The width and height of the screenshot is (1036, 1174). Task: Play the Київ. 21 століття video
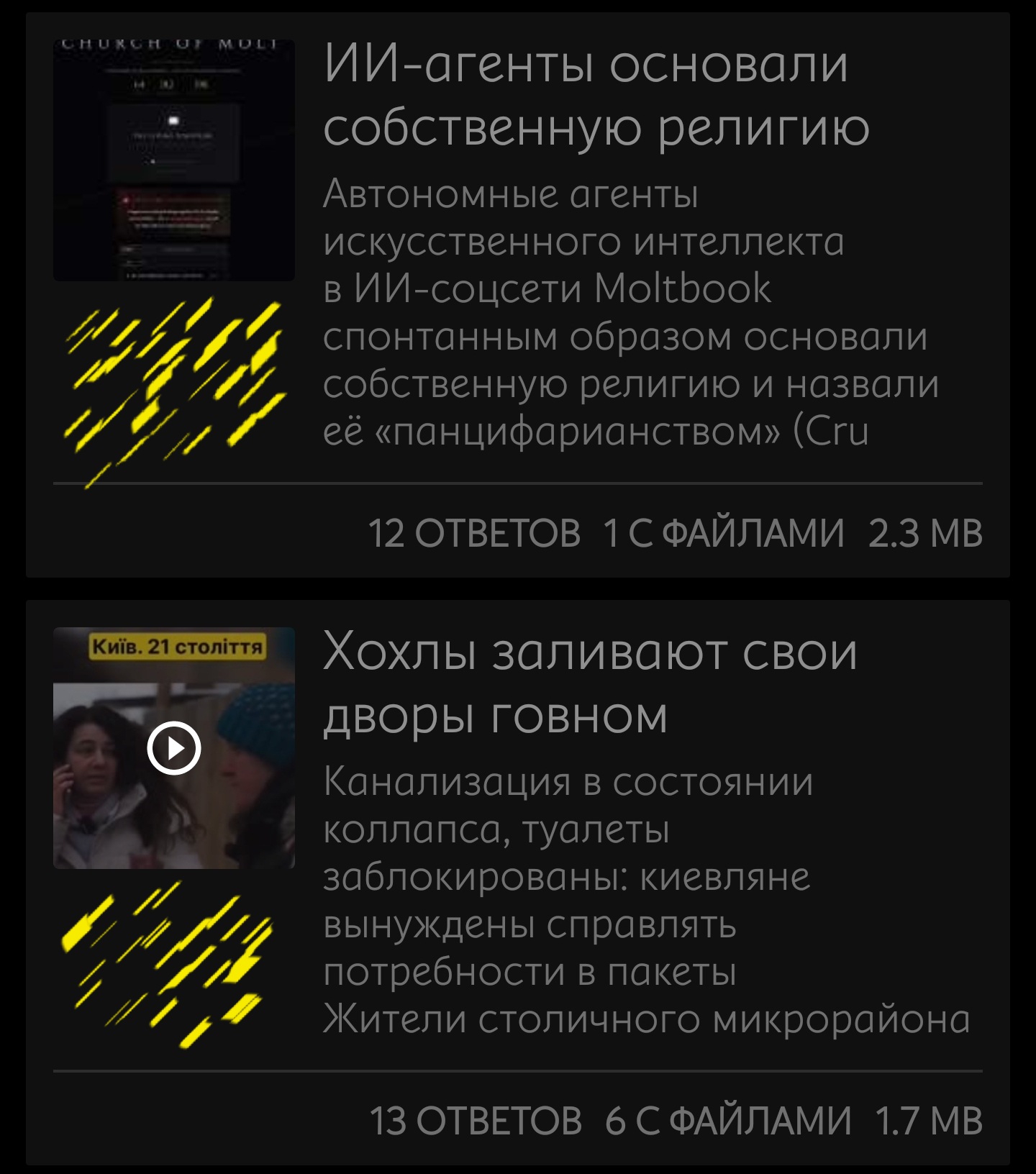173,748
